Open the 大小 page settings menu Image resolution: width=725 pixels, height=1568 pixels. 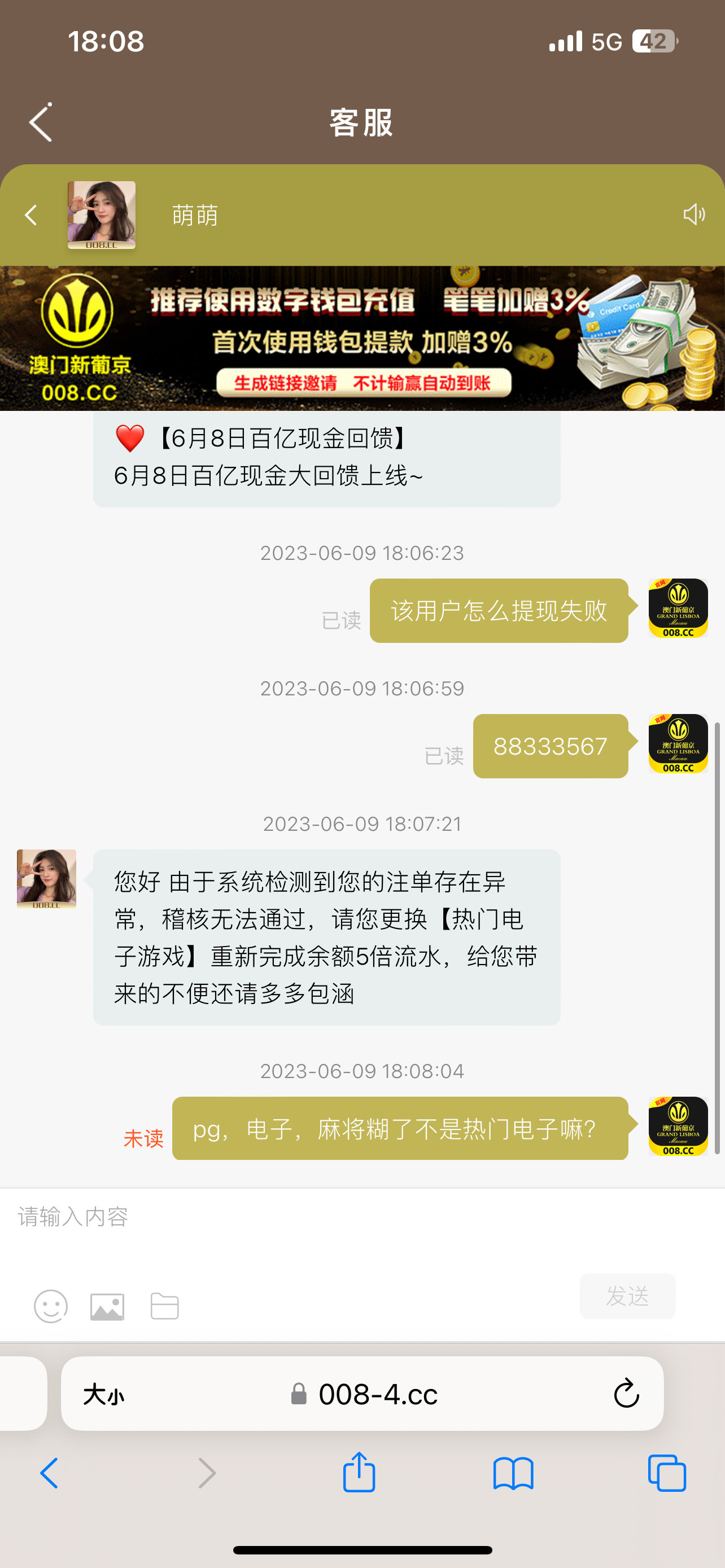click(103, 1395)
